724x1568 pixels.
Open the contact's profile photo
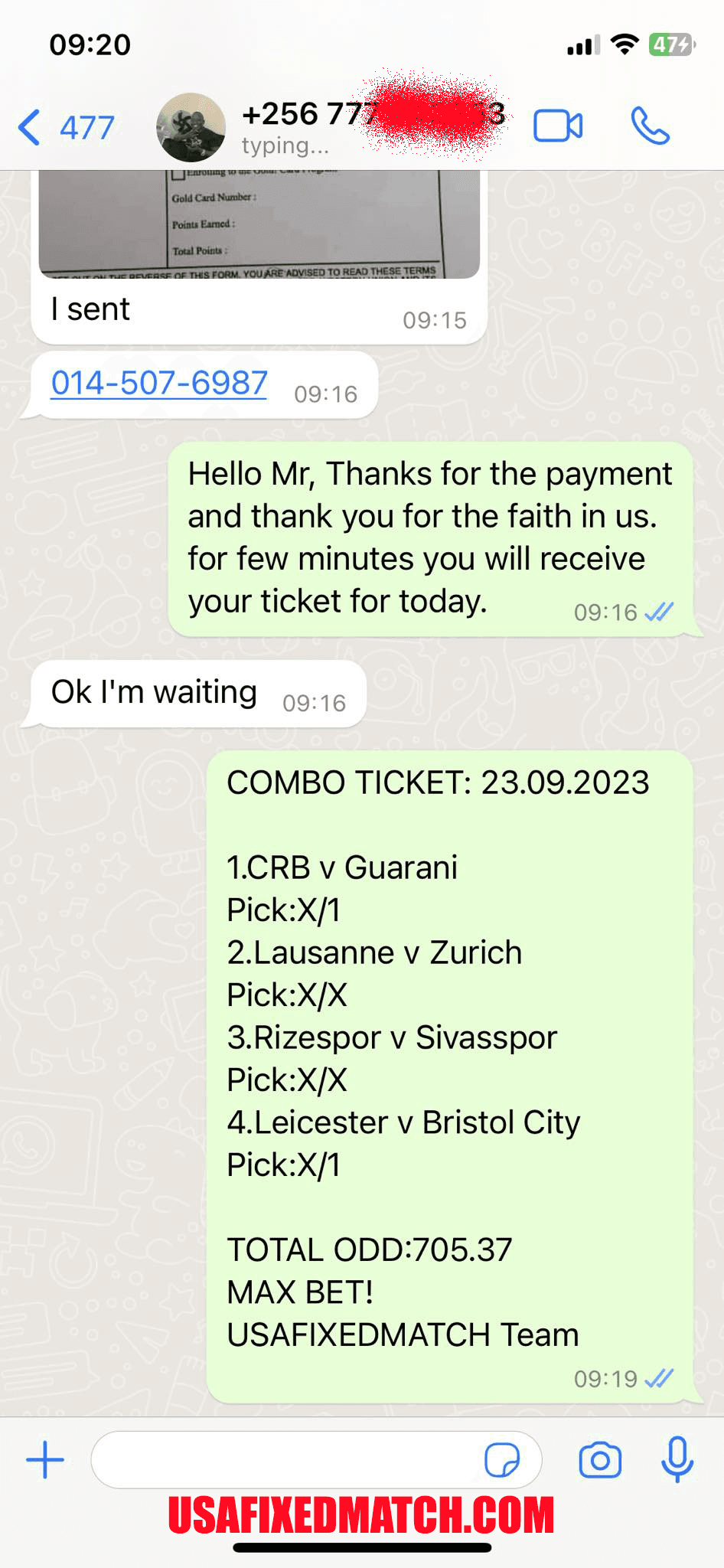191,127
